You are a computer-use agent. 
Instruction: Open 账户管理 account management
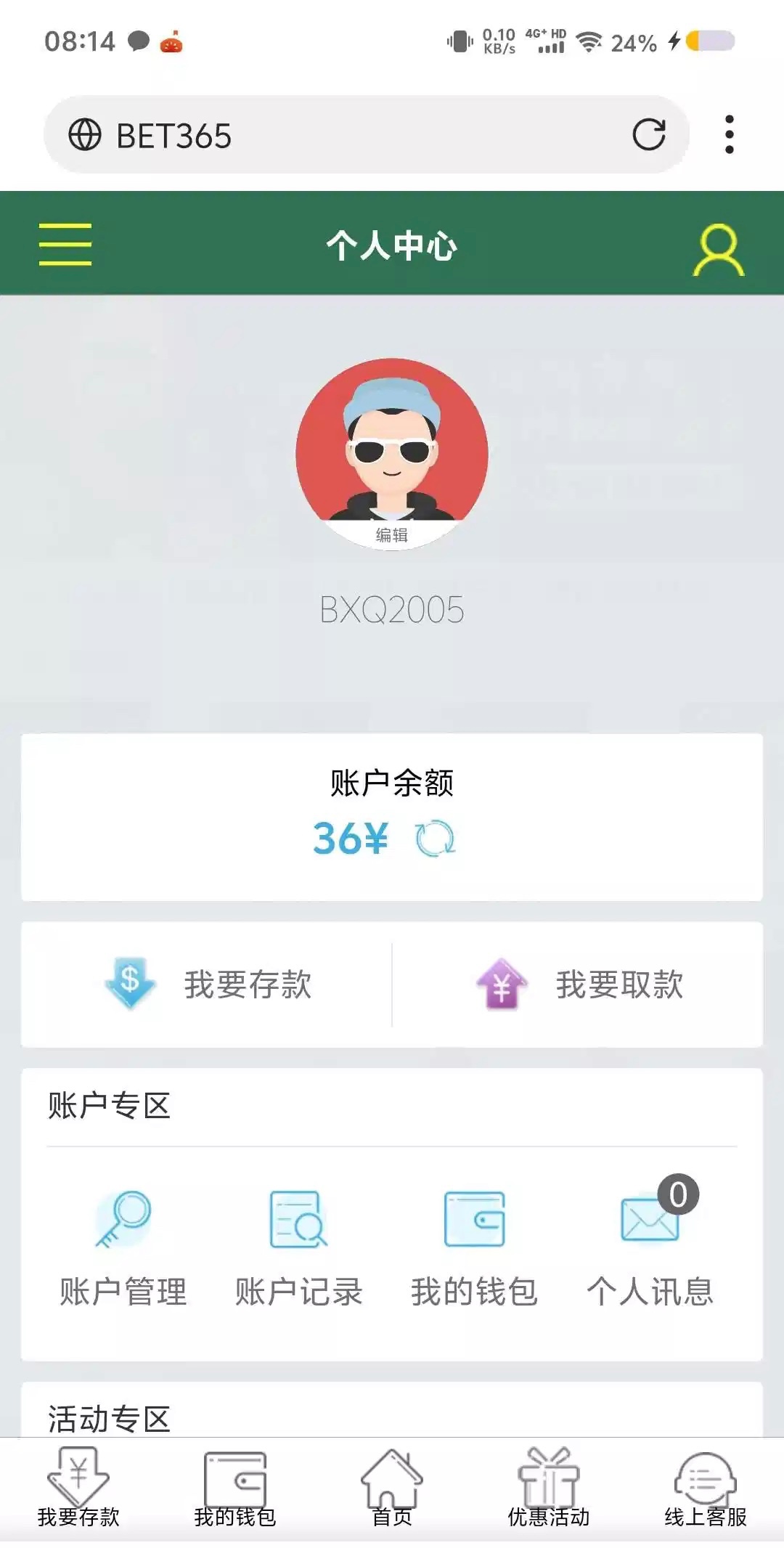[x=123, y=1247]
